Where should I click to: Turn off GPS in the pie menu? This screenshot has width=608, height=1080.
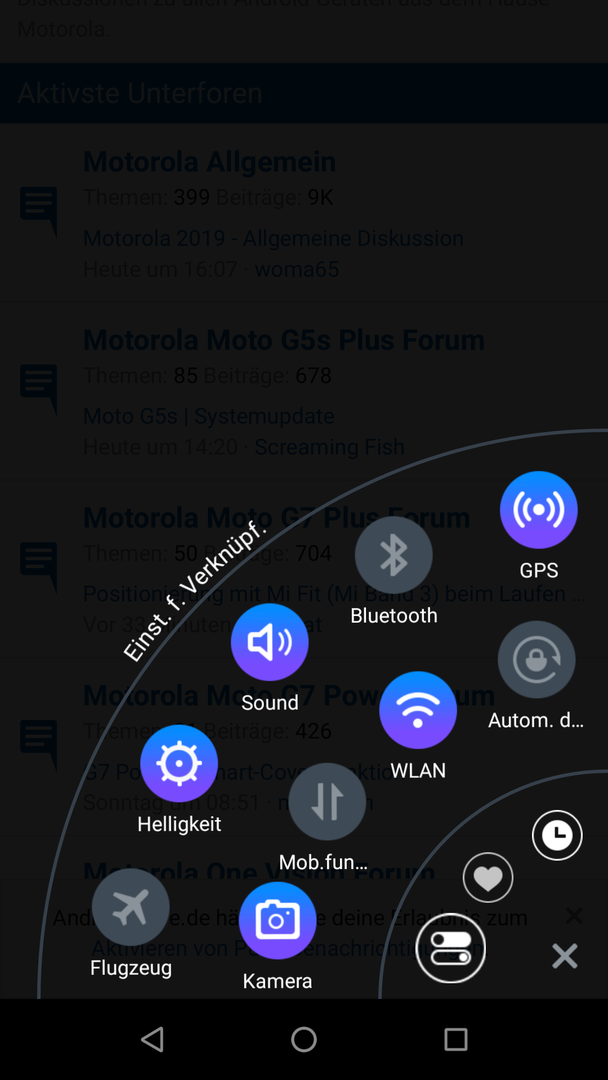pos(538,510)
